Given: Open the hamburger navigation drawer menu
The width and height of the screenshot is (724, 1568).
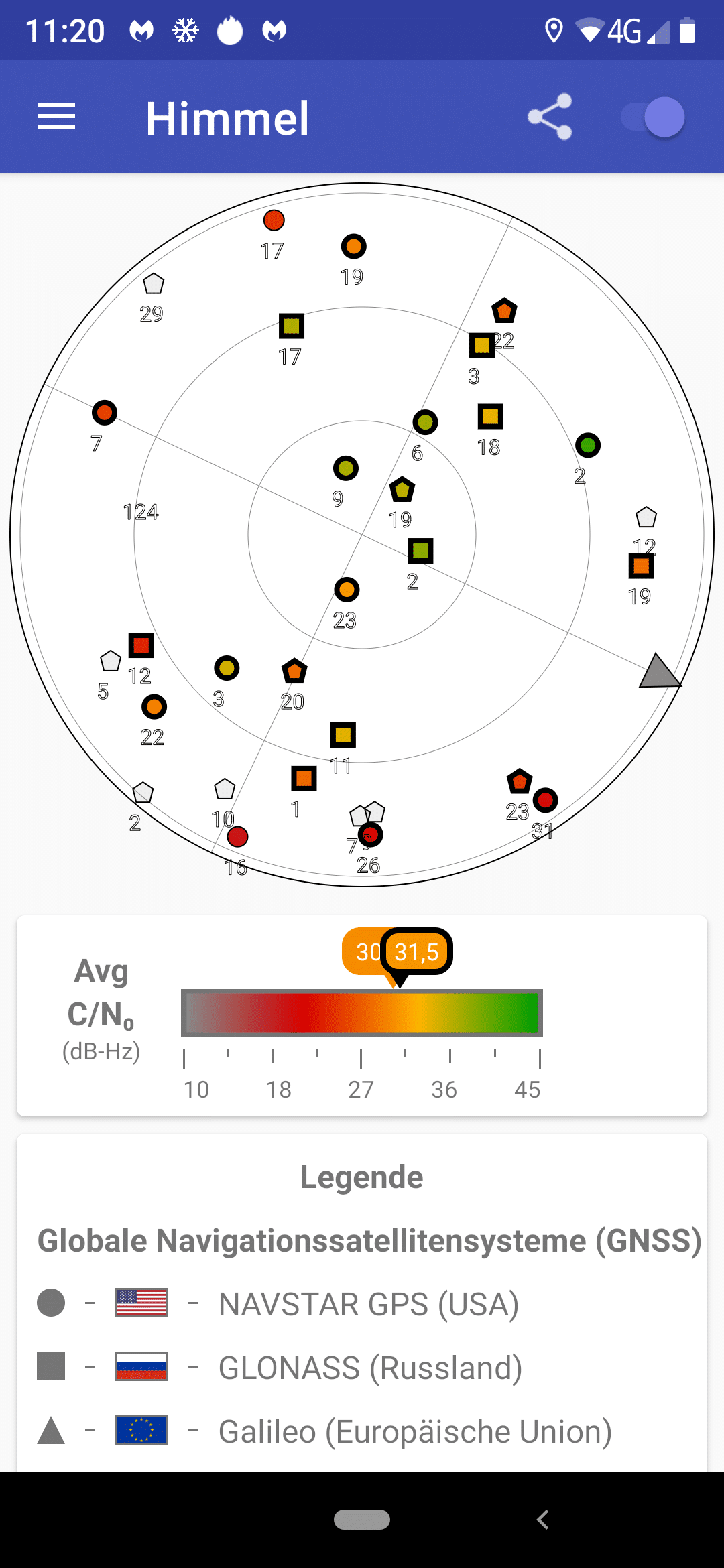Looking at the screenshot, I should (56, 117).
